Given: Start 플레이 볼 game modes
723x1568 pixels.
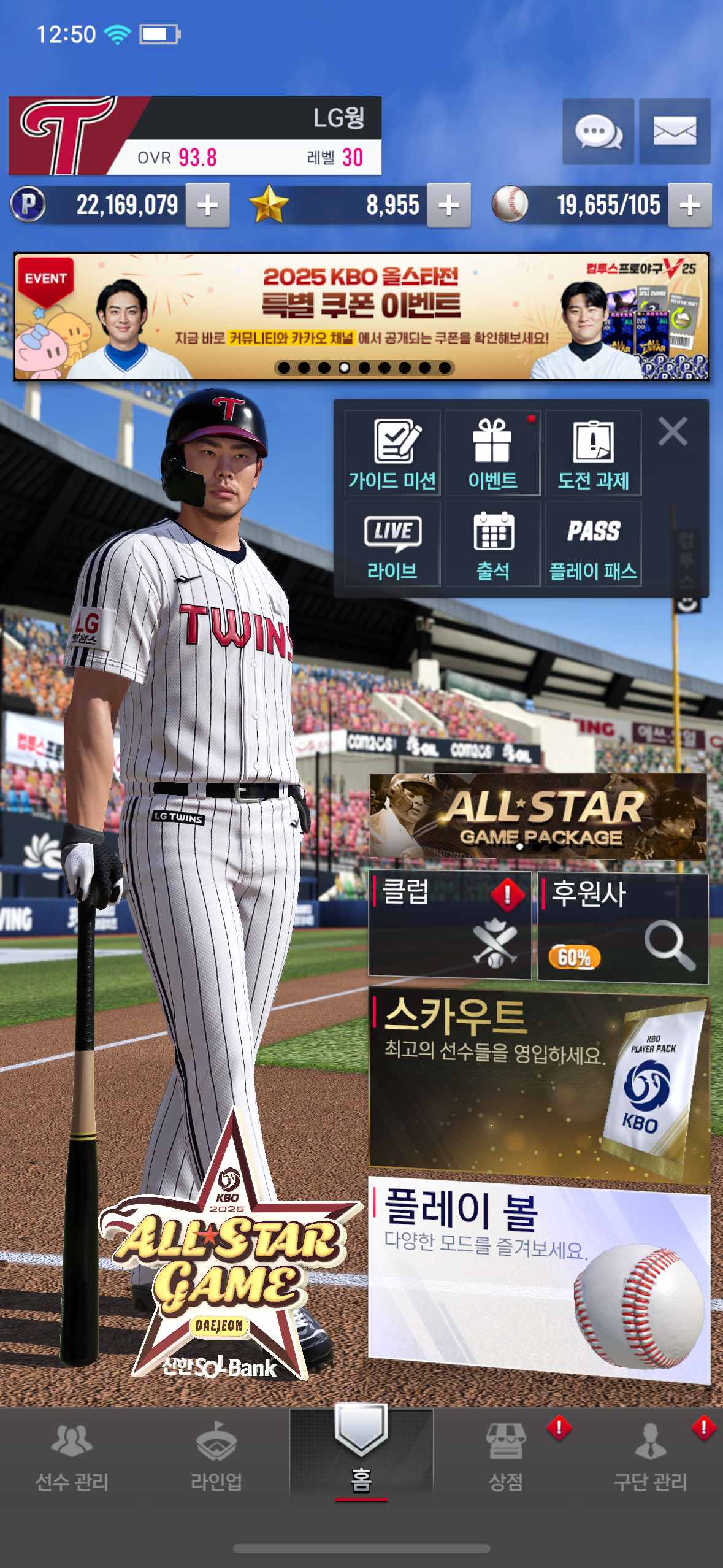Looking at the screenshot, I should (x=538, y=1279).
